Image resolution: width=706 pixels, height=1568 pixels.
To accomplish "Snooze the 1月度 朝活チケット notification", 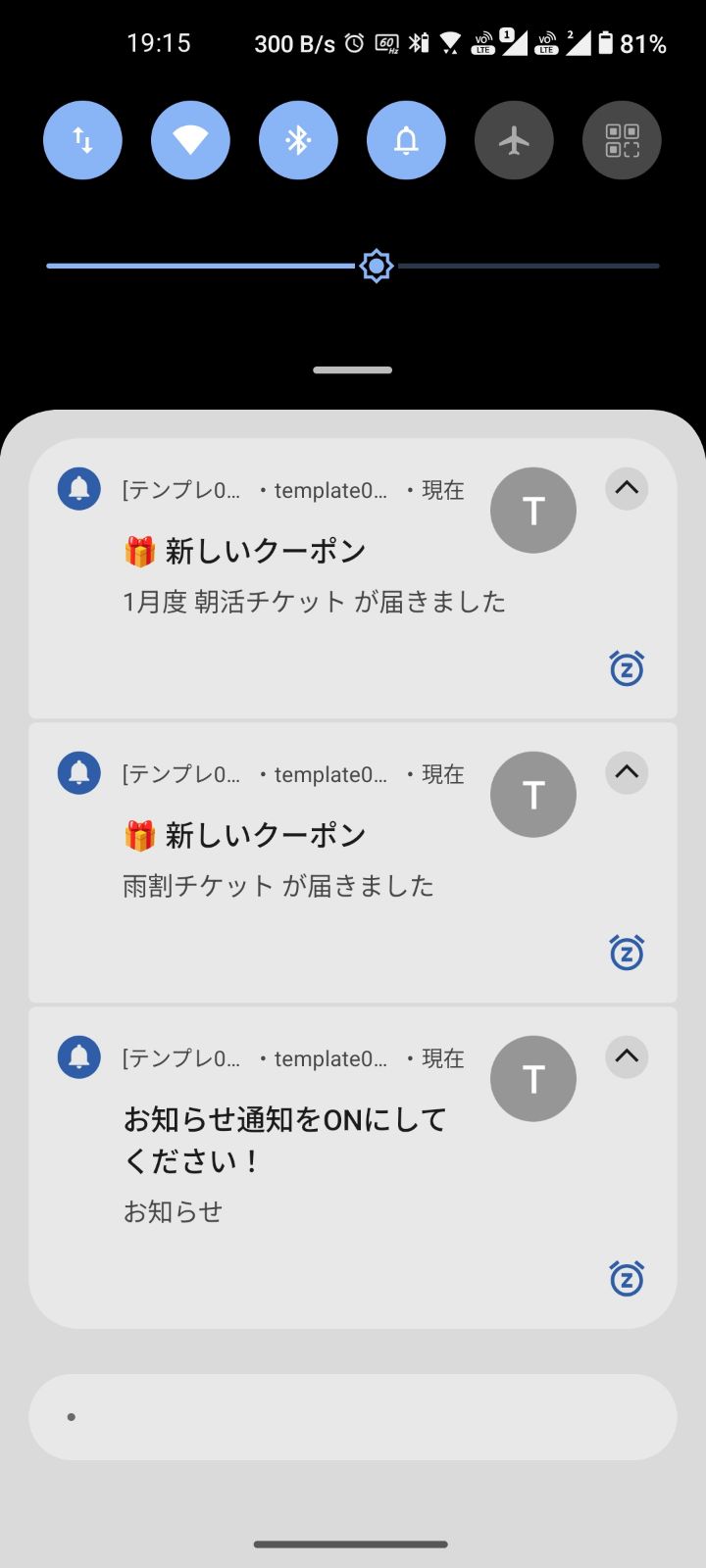I will tap(627, 668).
